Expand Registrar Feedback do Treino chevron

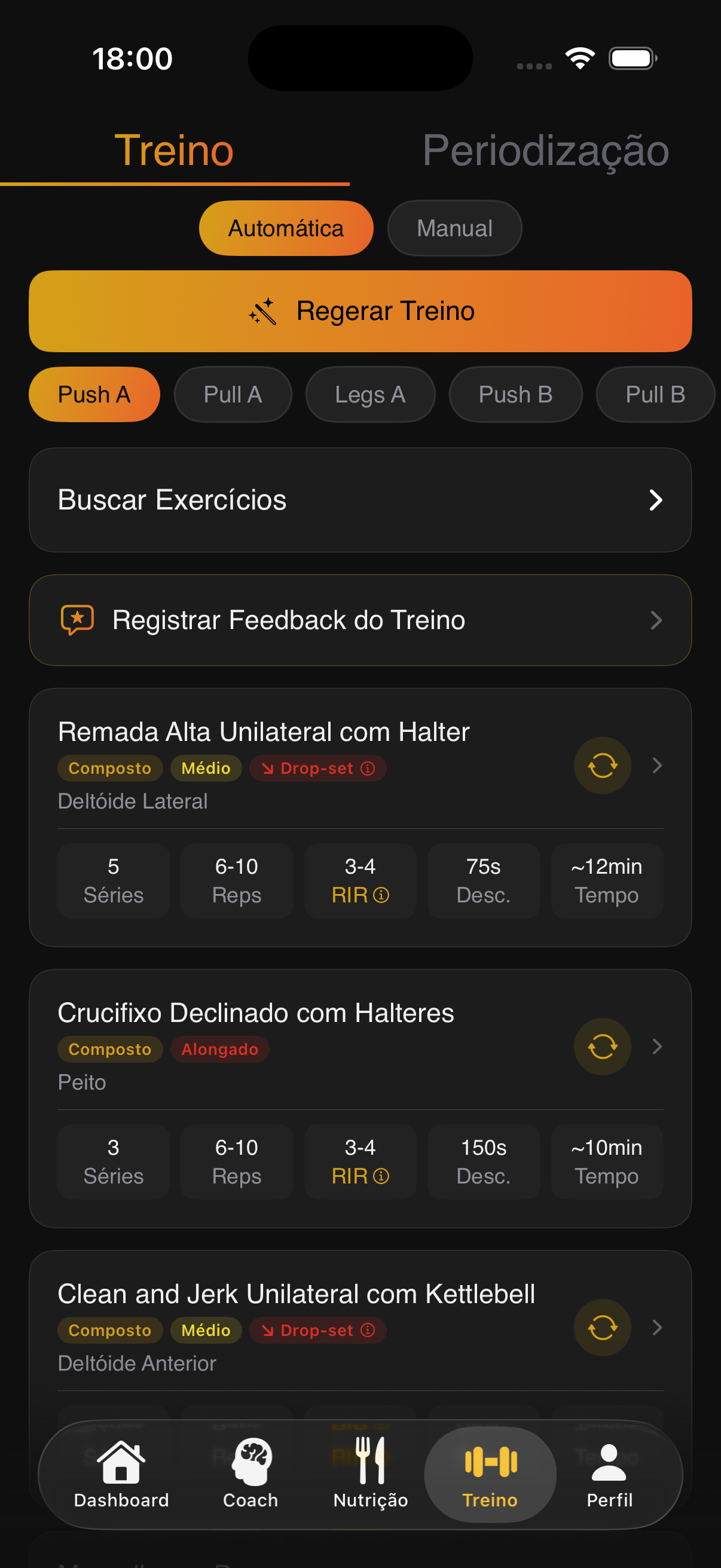(x=655, y=620)
